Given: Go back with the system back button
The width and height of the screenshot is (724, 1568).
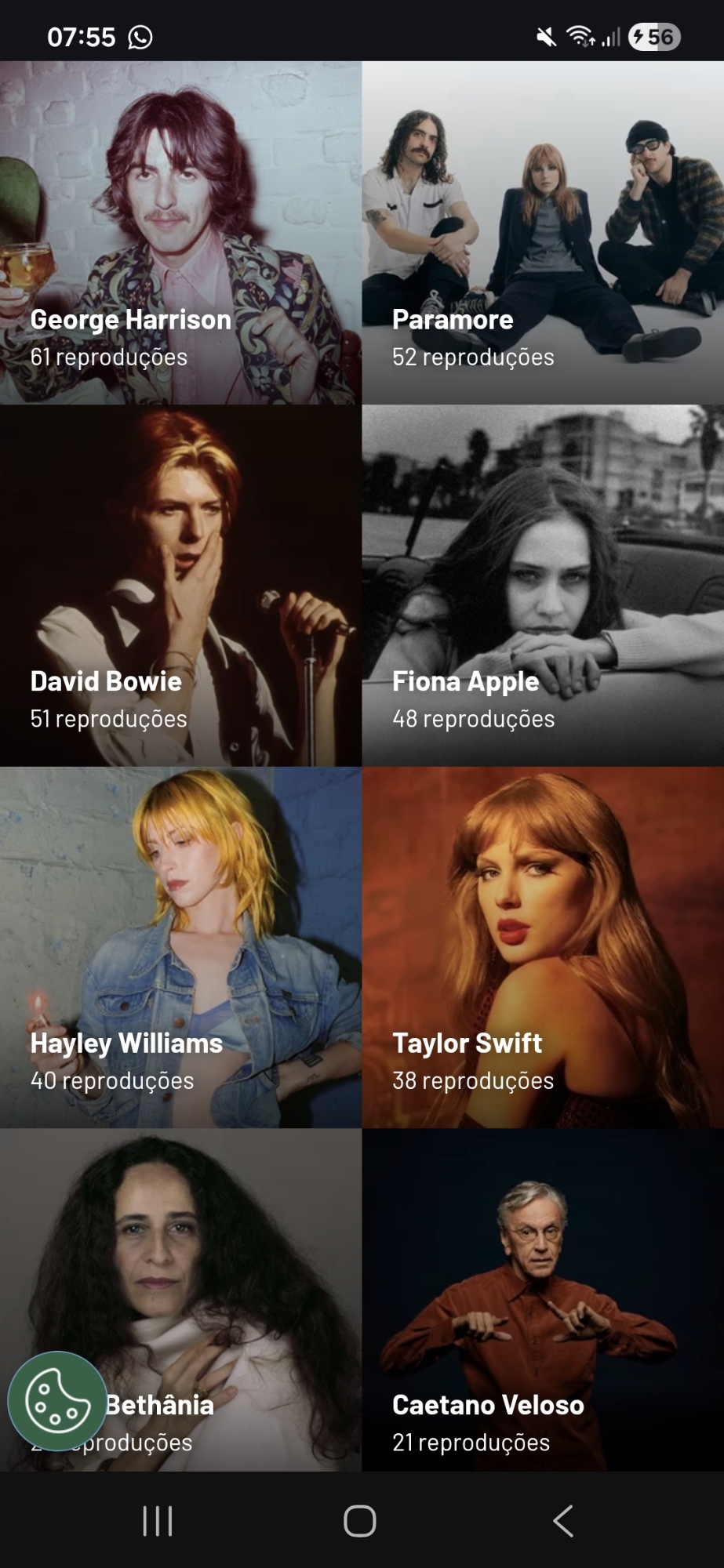Looking at the screenshot, I should [x=563, y=1521].
